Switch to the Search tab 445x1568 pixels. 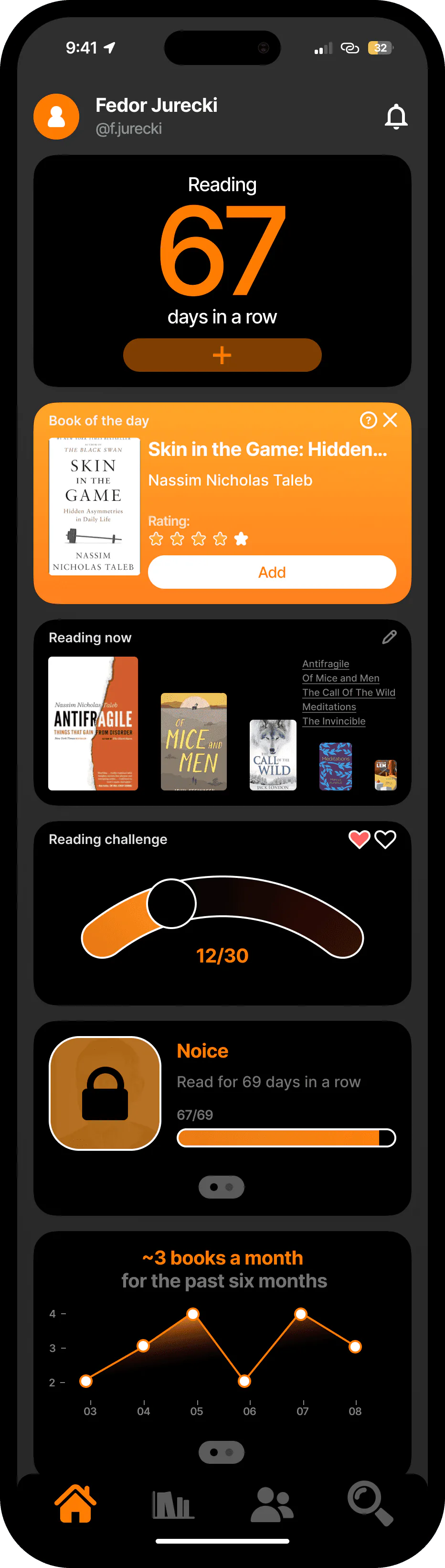click(370, 1503)
